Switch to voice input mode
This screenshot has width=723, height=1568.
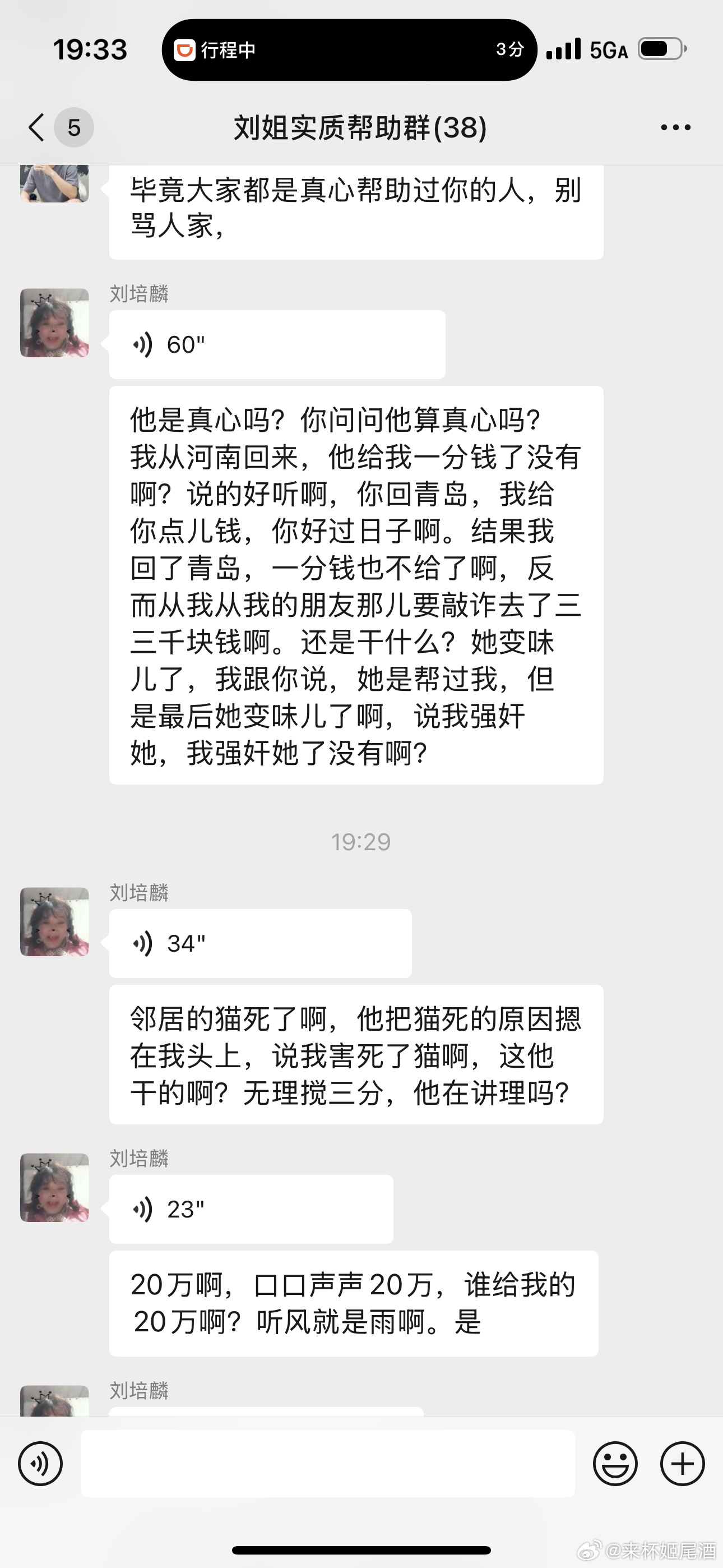[x=40, y=1463]
